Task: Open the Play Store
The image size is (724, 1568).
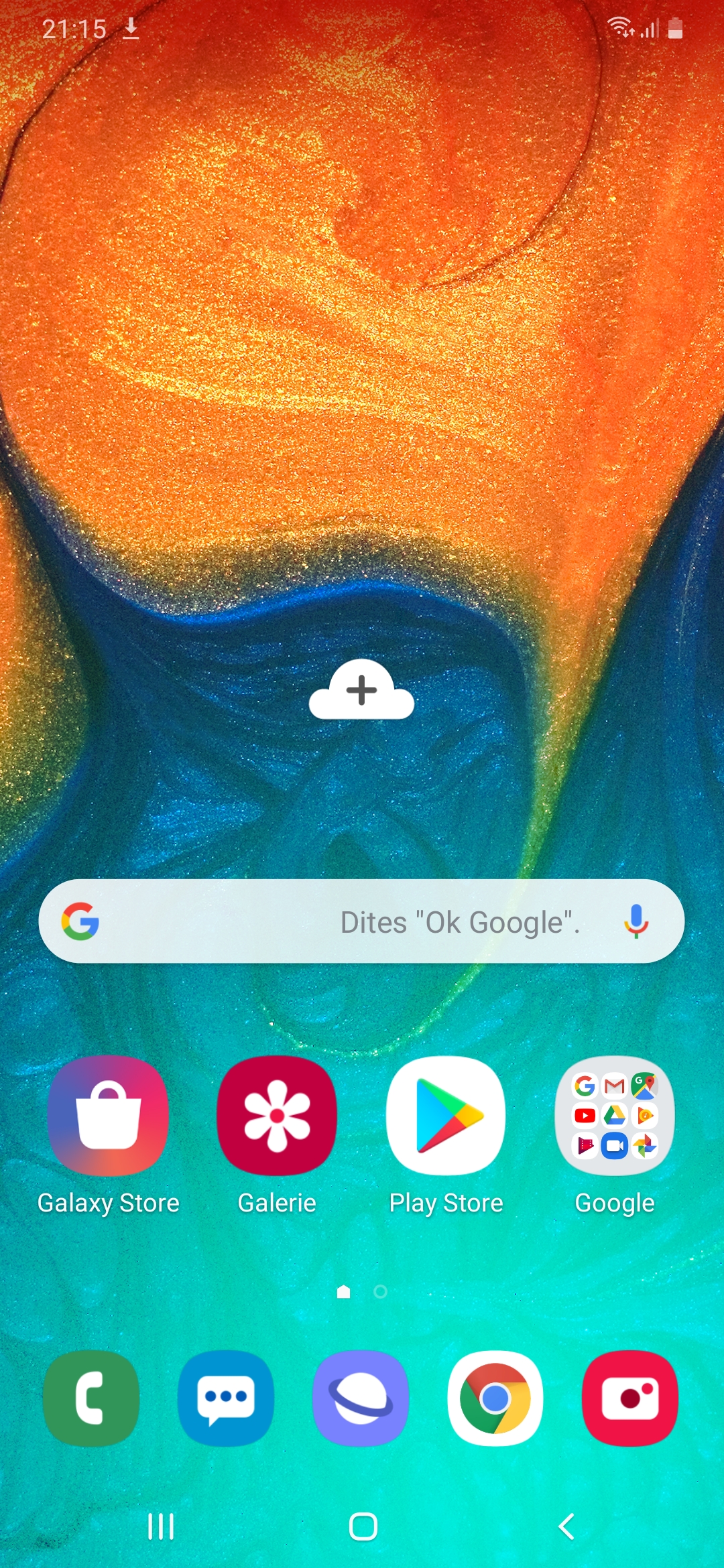Action: (446, 1116)
